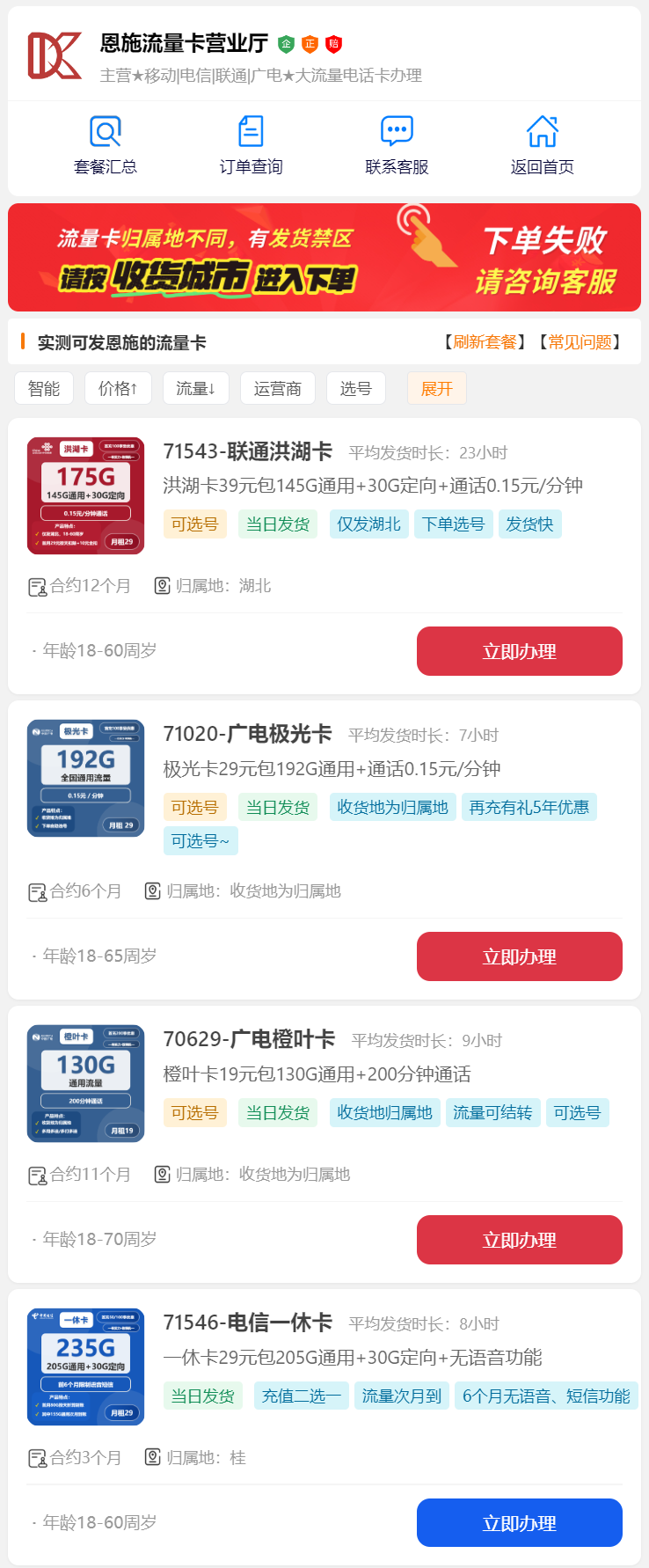Open the 运营商 filter
This screenshot has width=649, height=1568.
[278, 387]
